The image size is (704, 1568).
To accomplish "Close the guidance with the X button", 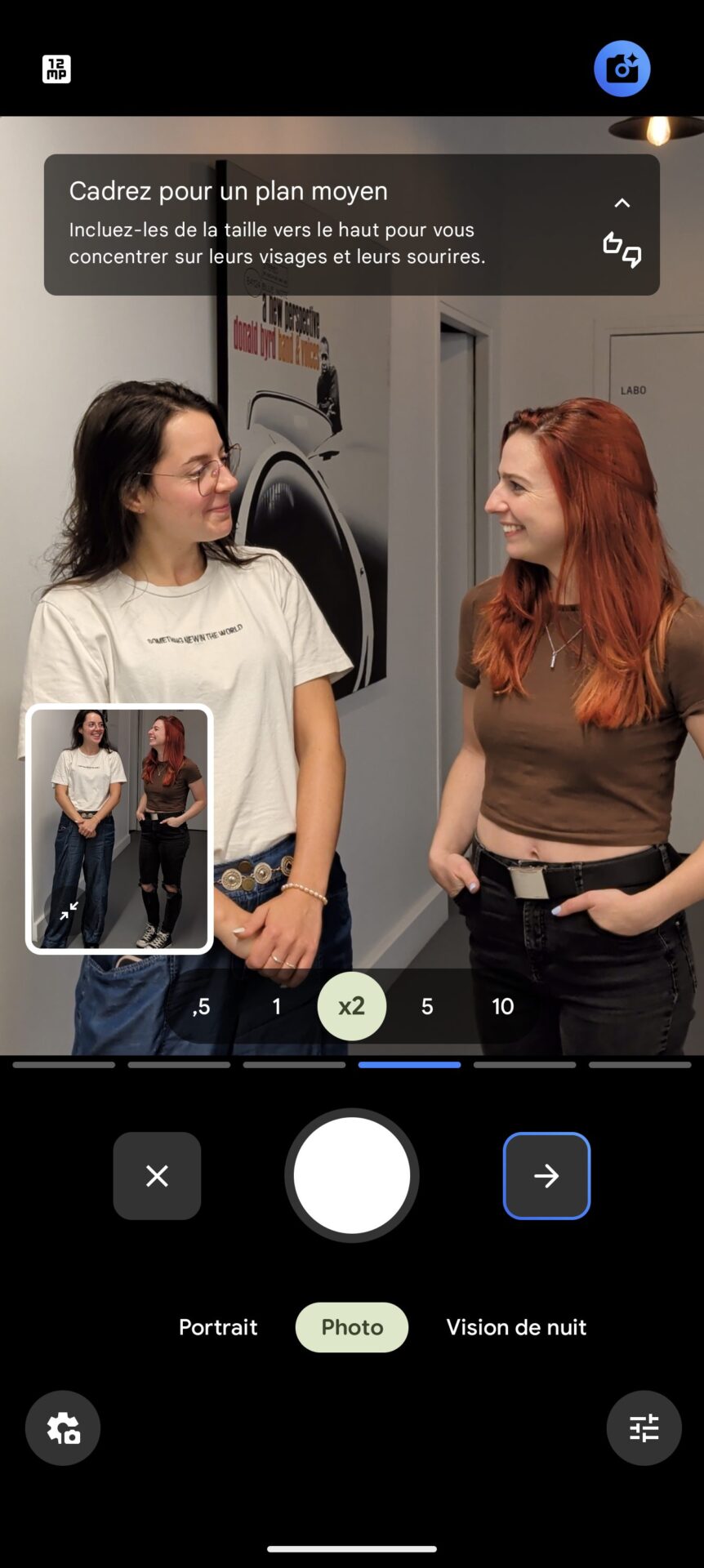I will pyautogui.click(x=157, y=1176).
